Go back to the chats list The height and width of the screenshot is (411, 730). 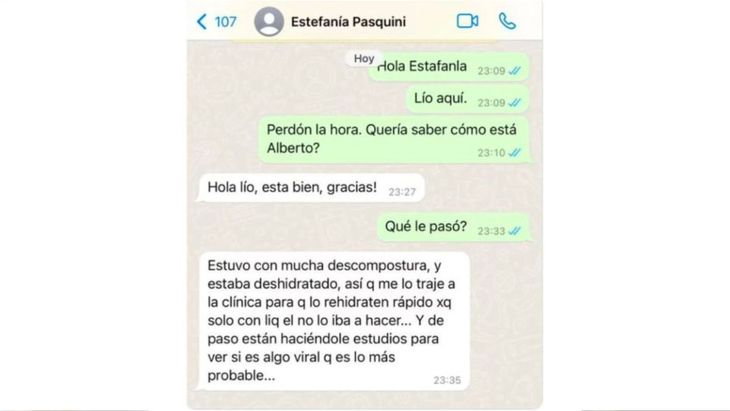coord(216,21)
